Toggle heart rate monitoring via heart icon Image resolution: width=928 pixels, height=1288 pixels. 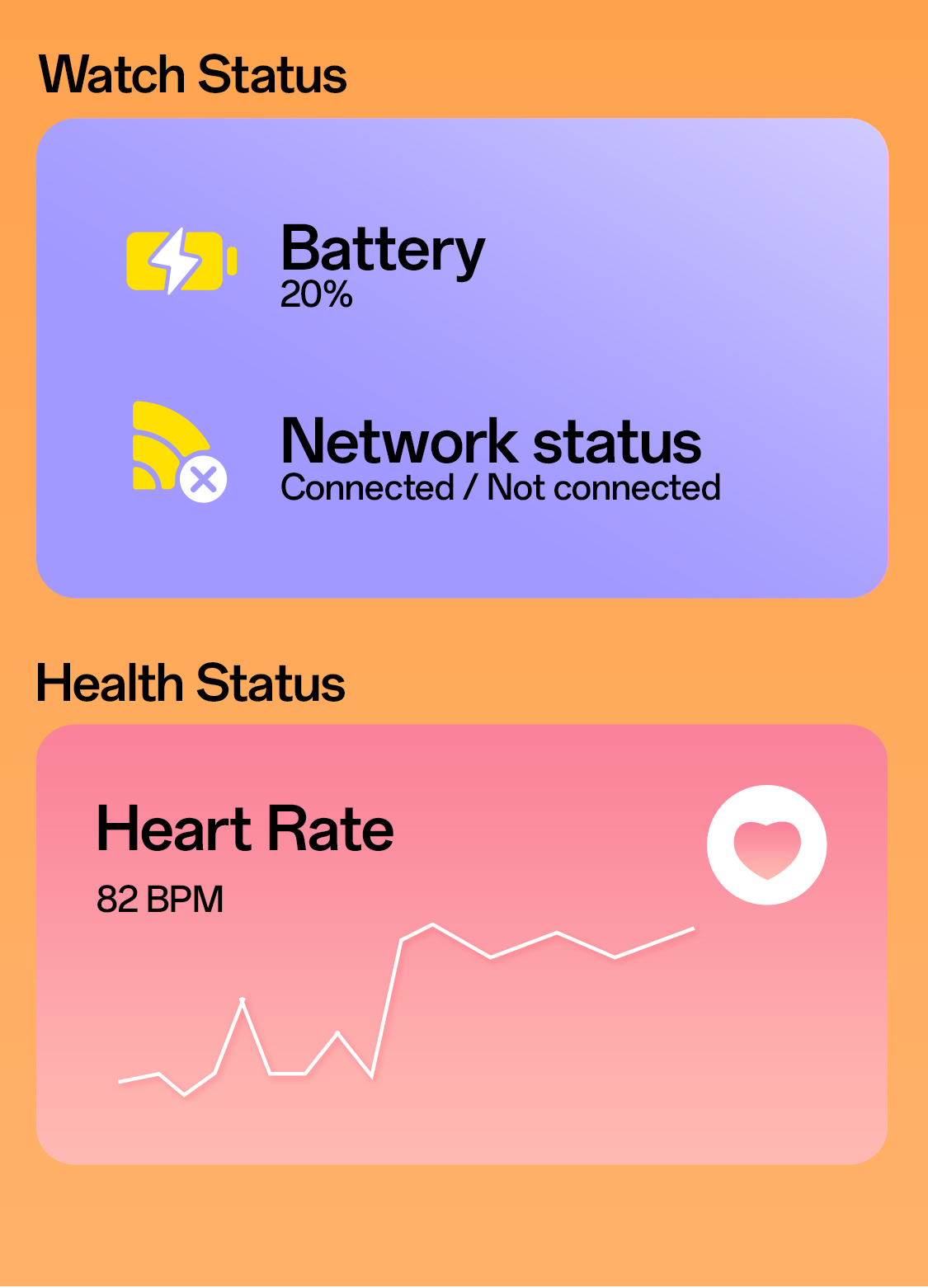(x=765, y=845)
